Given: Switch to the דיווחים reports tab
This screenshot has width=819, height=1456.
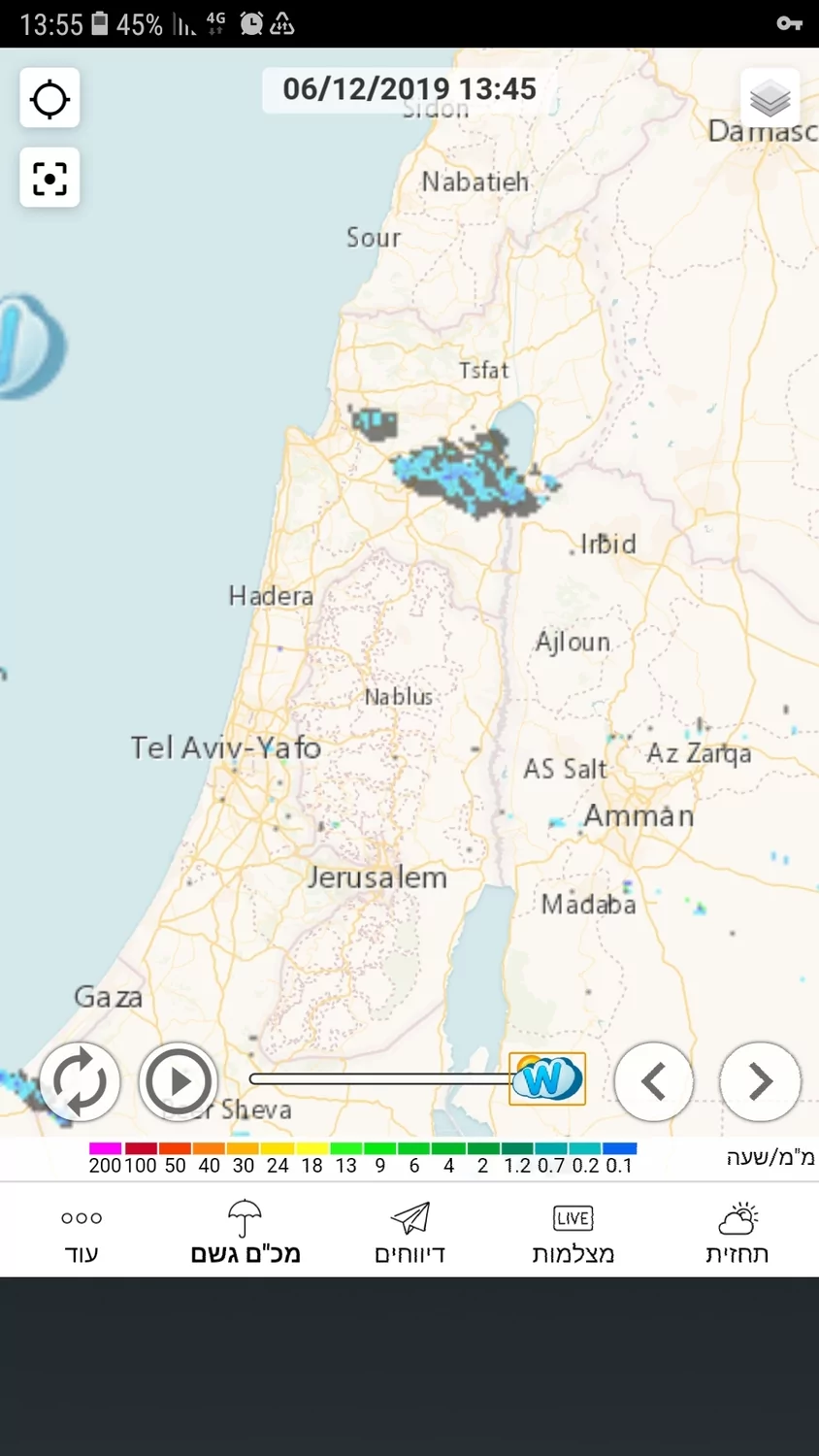Looking at the screenshot, I should (x=409, y=1233).
